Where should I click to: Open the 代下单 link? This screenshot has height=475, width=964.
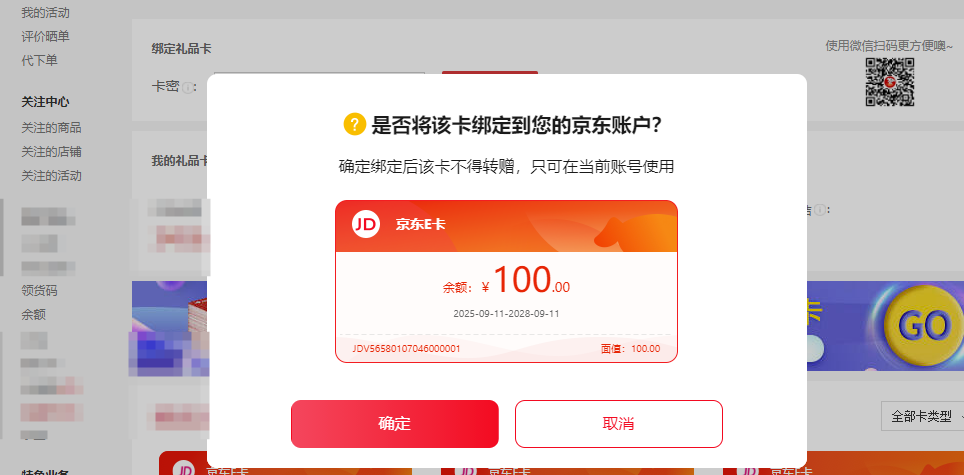(x=39, y=60)
